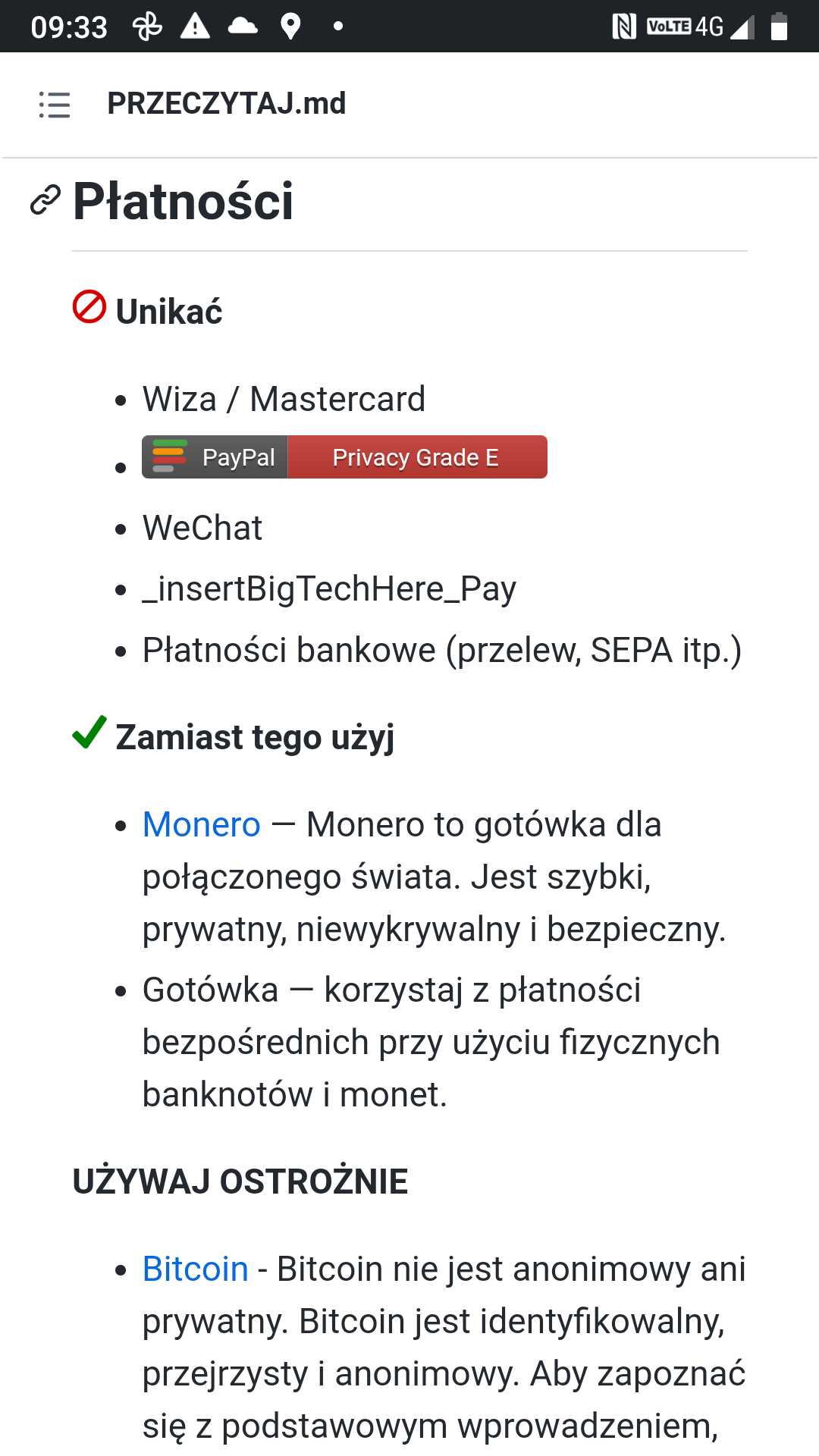Open the table of contents icon

click(55, 105)
